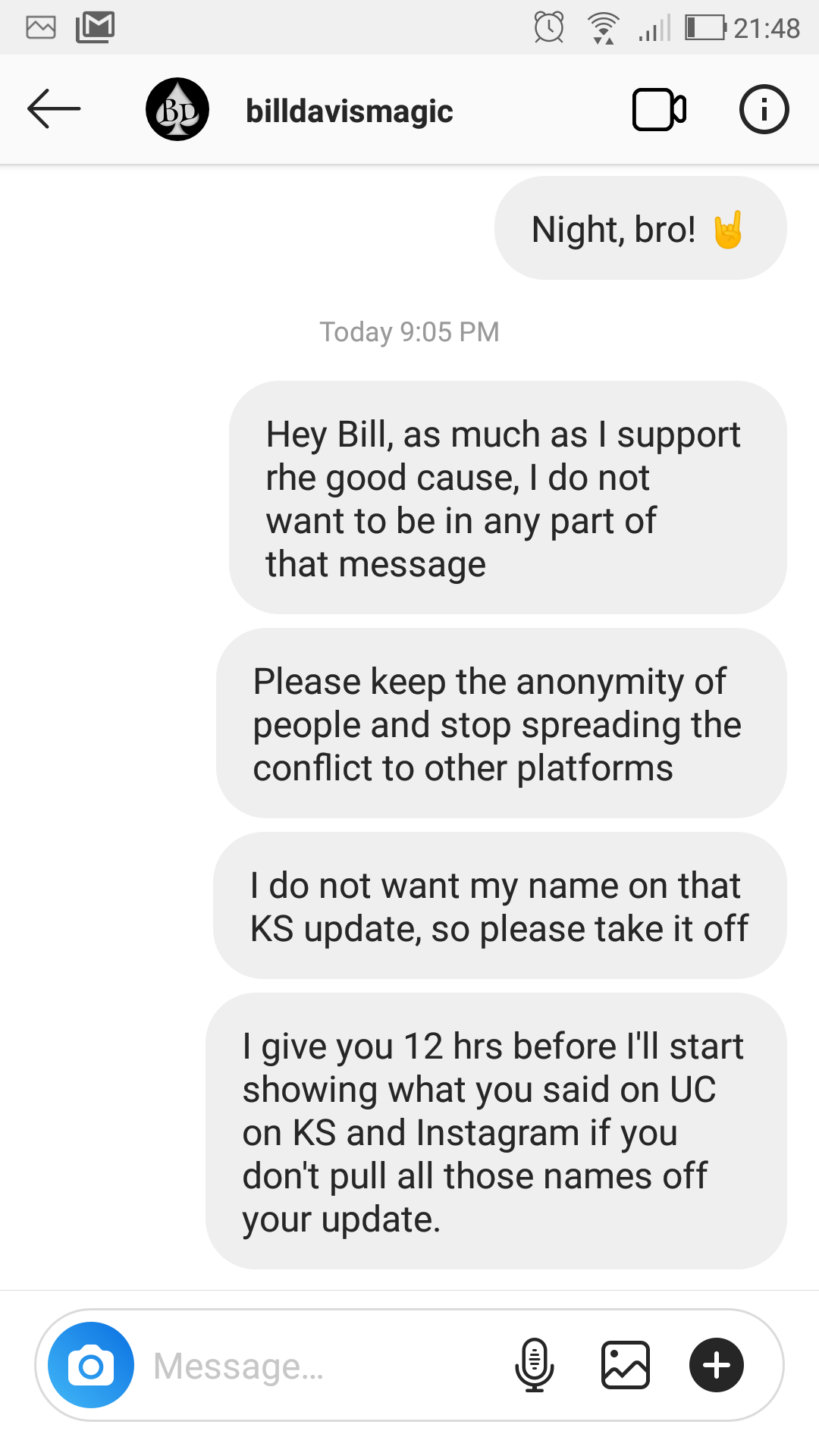
Task: Start a video call with billdavismagic
Action: [660, 110]
